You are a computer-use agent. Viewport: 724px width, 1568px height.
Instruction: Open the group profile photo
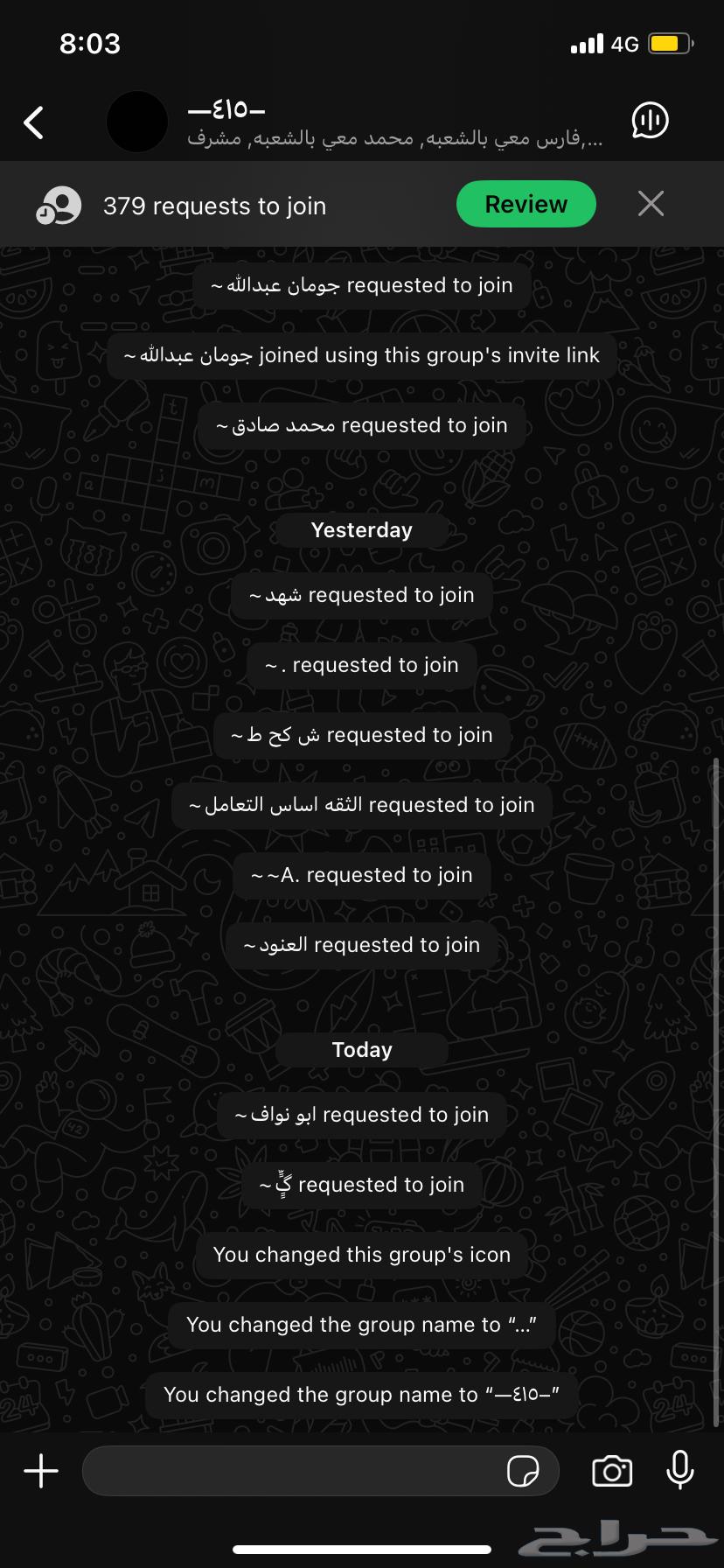click(x=137, y=122)
